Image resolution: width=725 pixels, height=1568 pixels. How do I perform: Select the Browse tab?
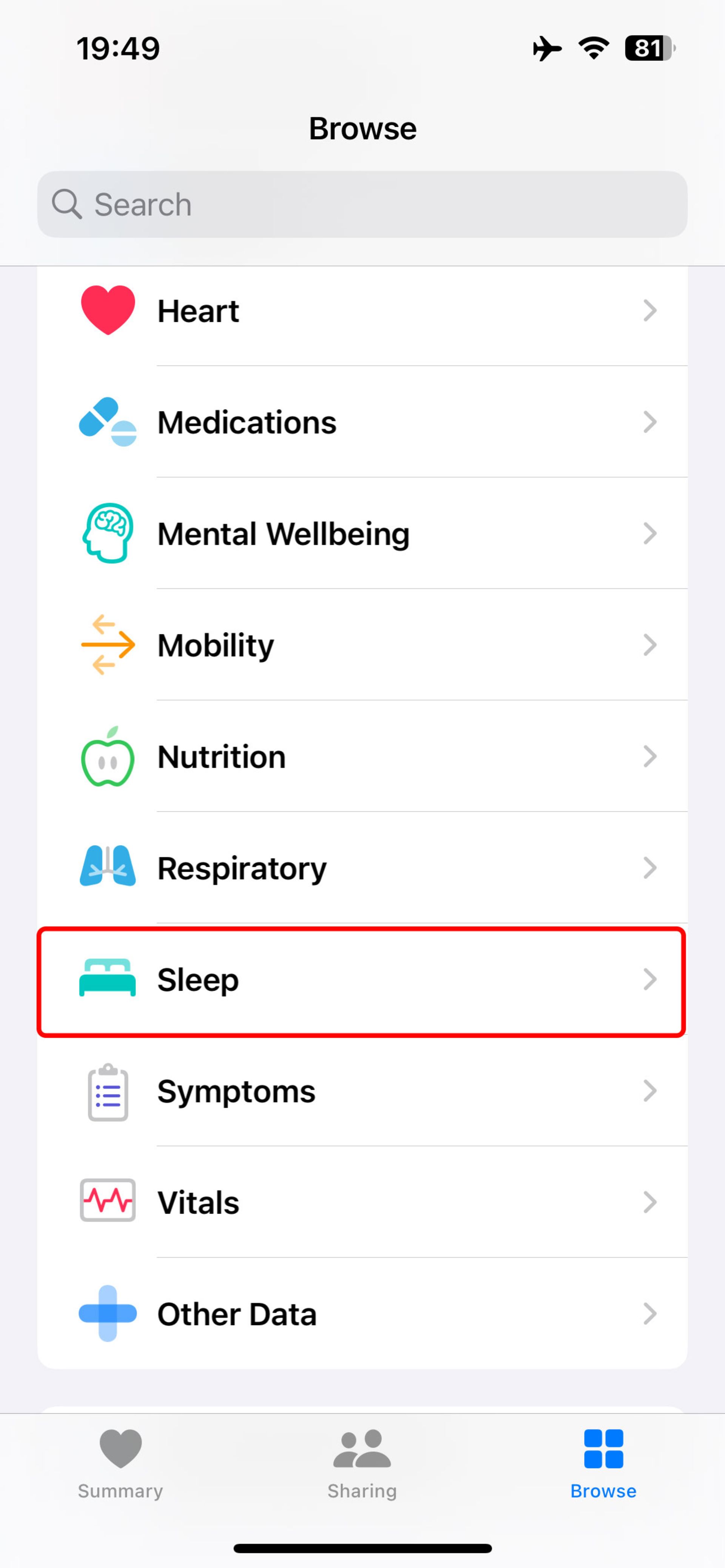603,1465
